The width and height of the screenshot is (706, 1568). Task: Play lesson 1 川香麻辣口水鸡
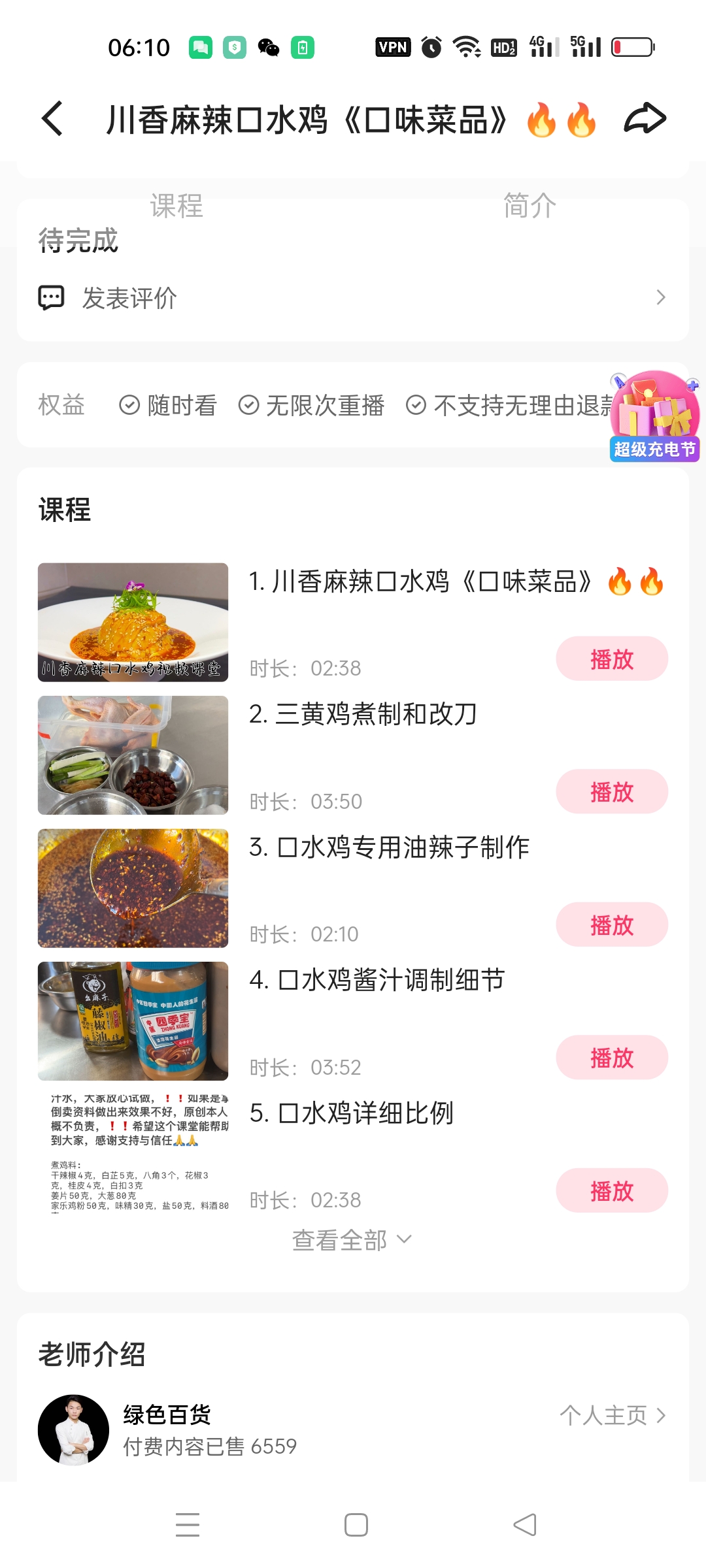(x=611, y=659)
